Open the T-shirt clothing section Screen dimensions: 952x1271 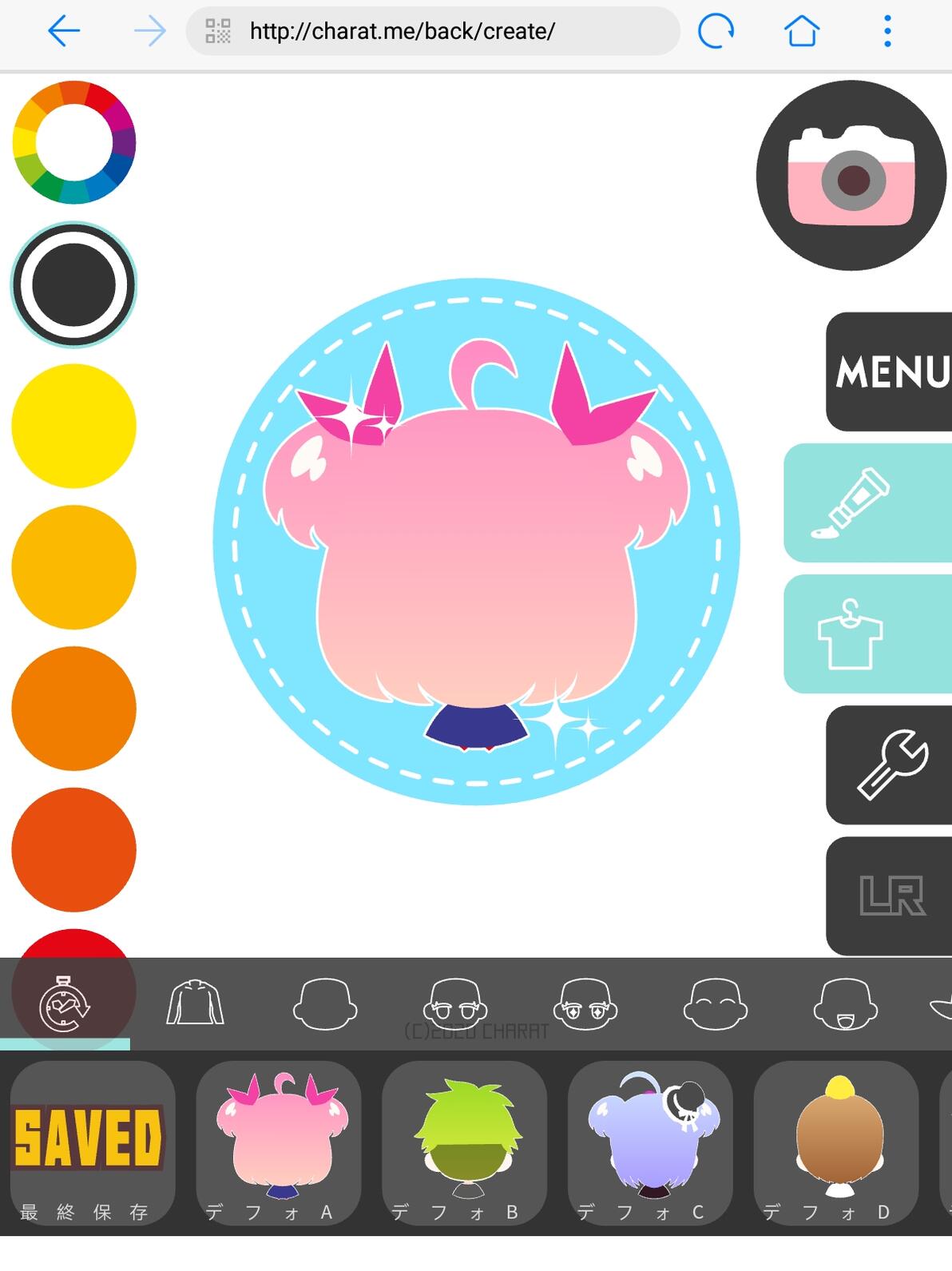click(x=868, y=634)
